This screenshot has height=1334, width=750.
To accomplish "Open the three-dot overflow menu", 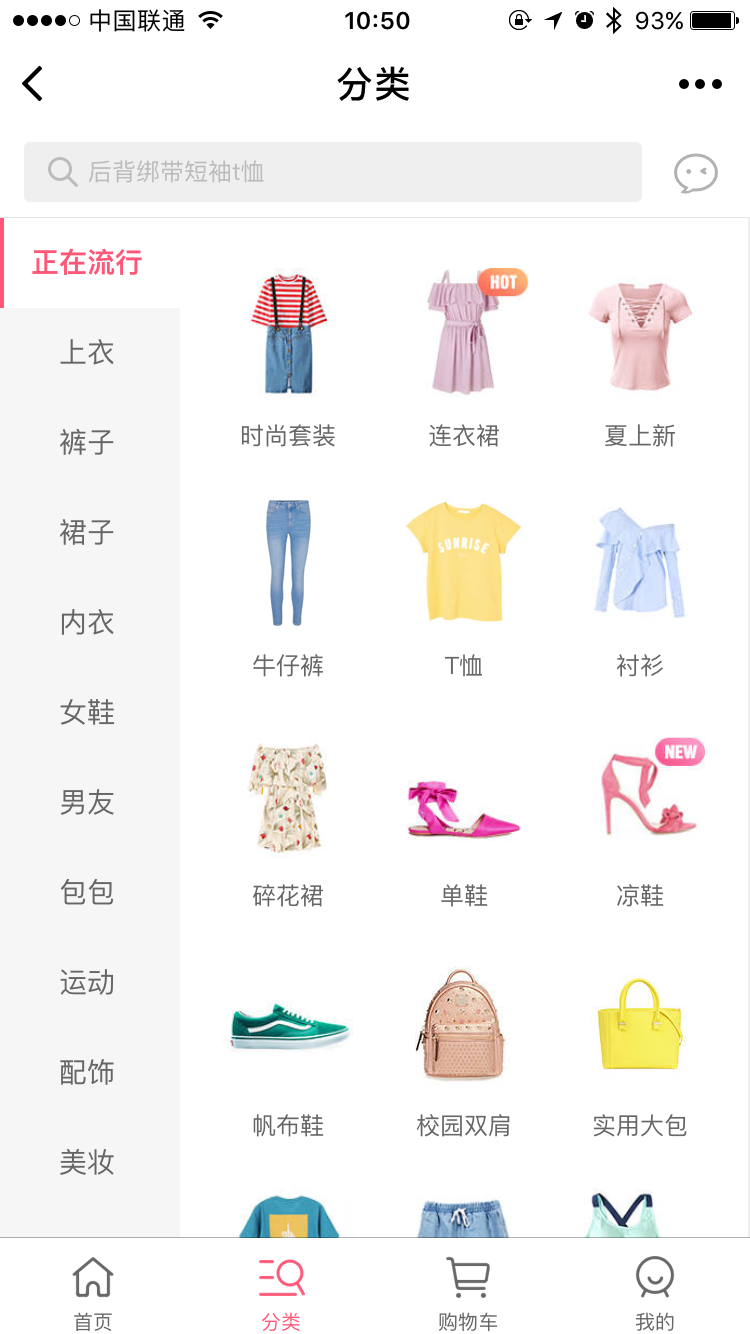I will (x=700, y=84).
